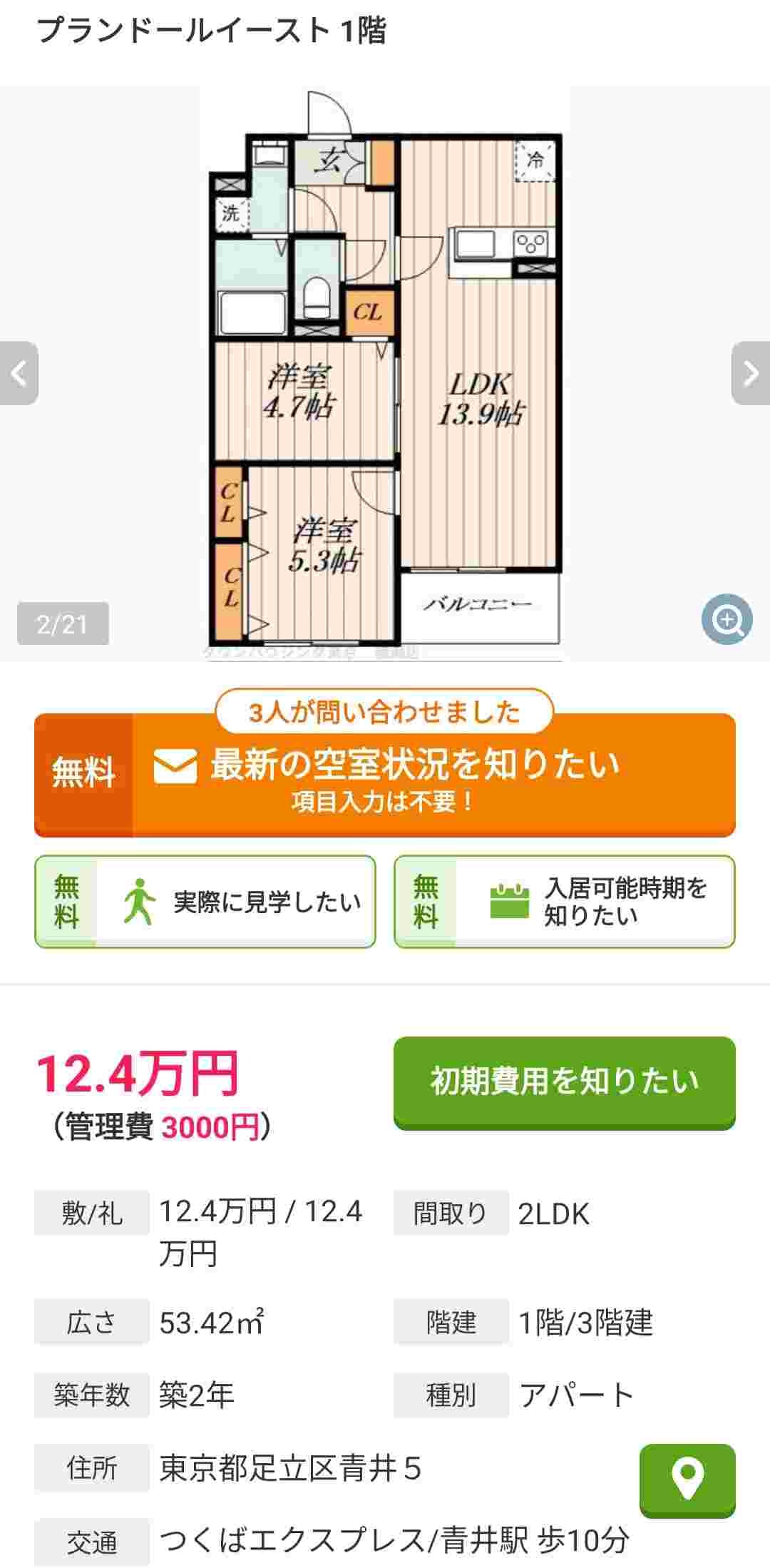Show the next property photo
This screenshot has width=770, height=1568.
tap(750, 373)
